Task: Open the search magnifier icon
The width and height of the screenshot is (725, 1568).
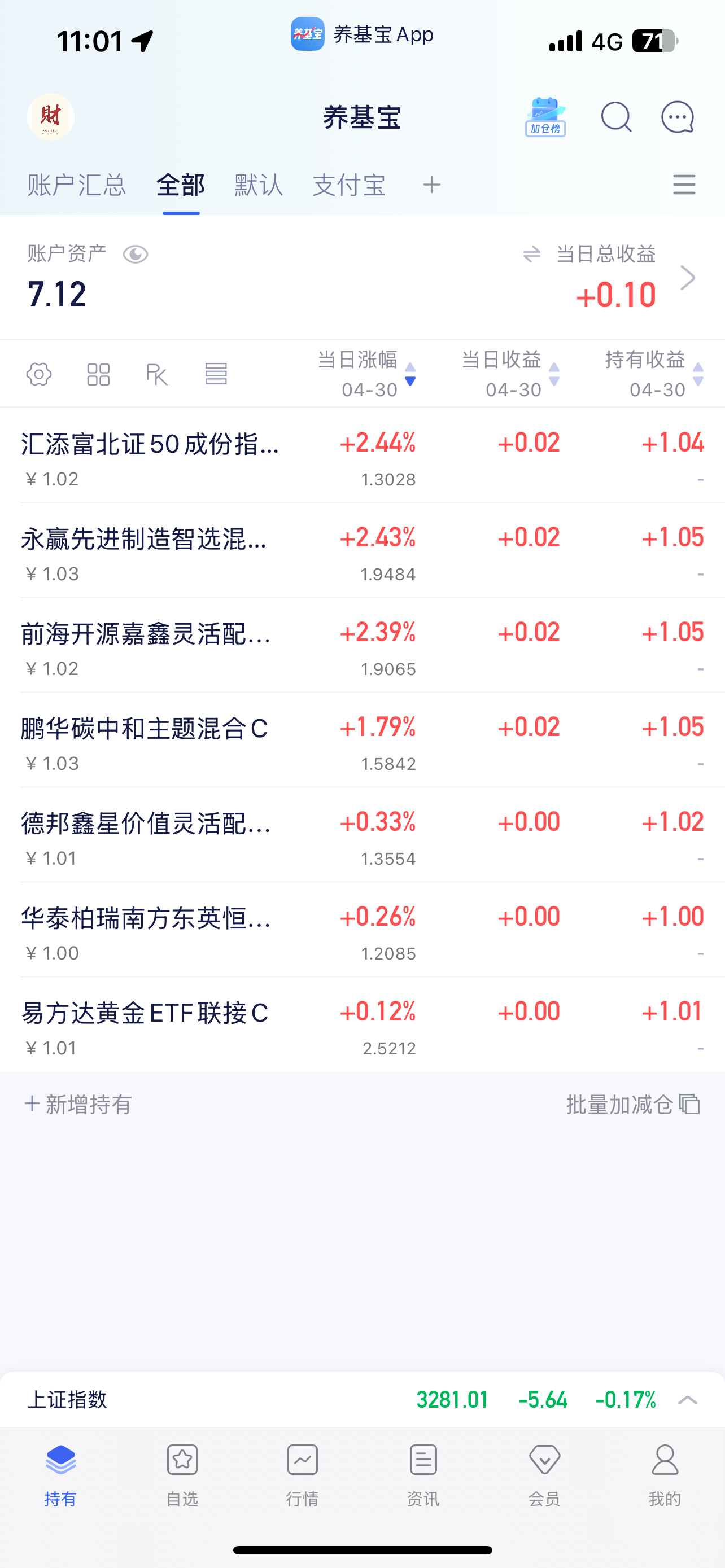Action: tap(616, 116)
